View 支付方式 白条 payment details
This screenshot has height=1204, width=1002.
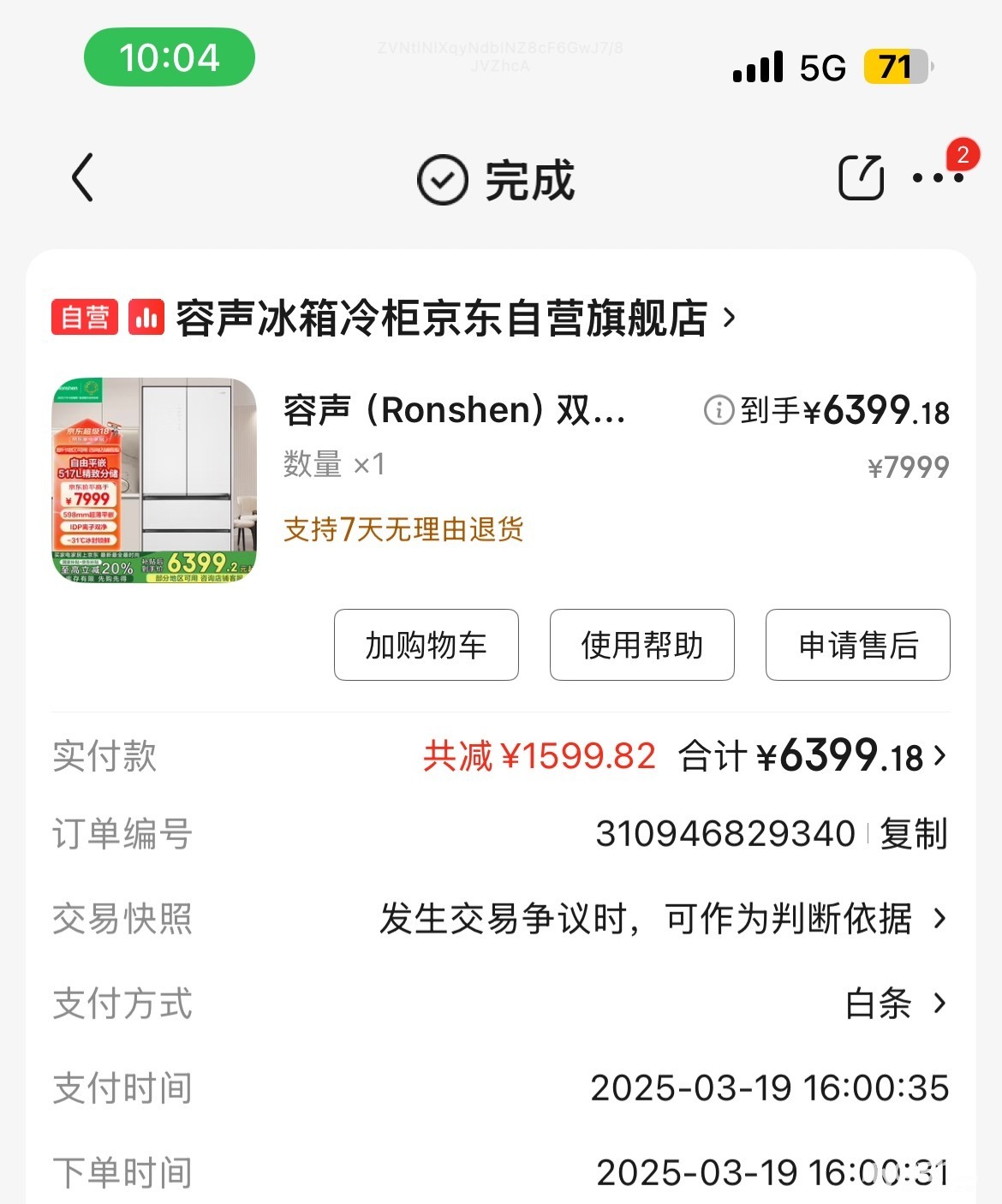(895, 1003)
